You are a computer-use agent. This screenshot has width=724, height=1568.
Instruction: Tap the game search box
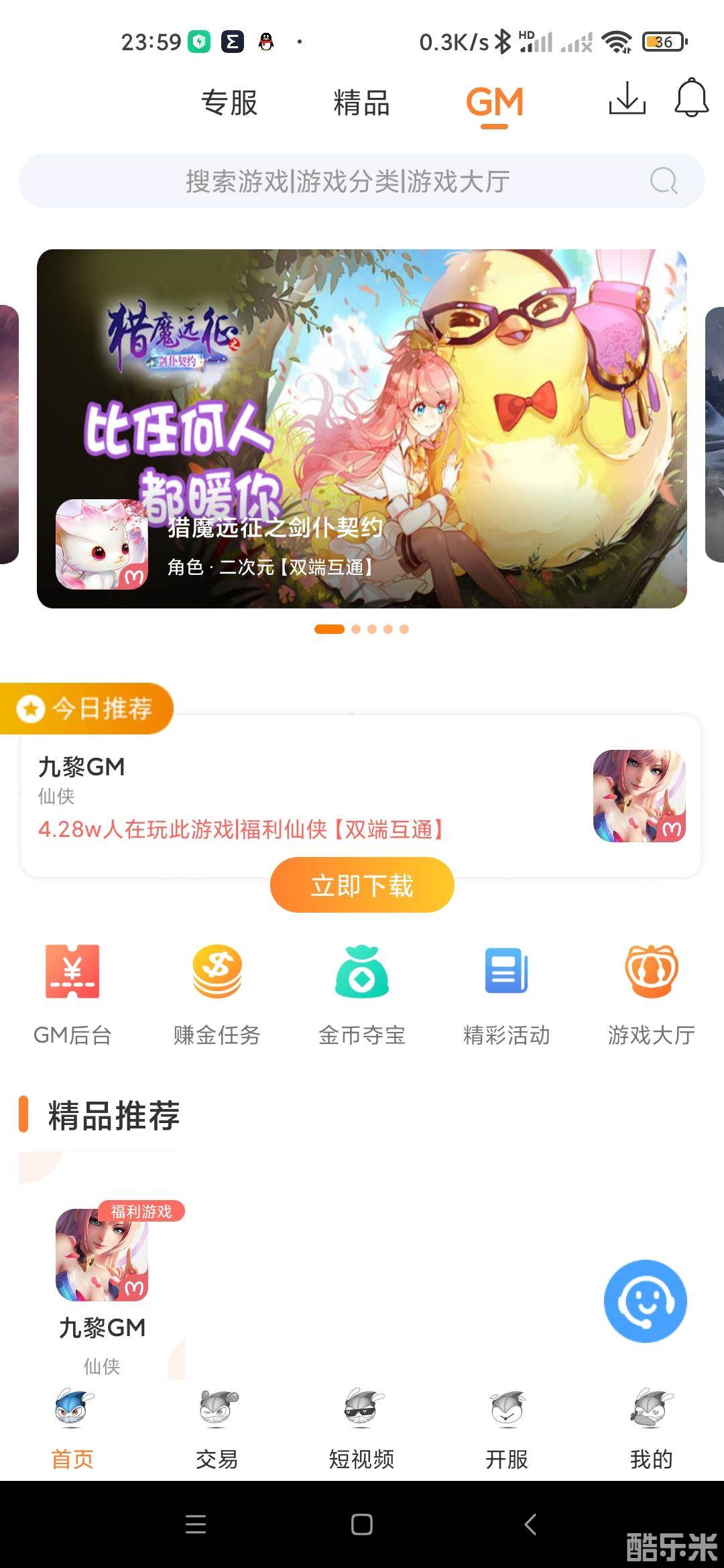coord(349,181)
